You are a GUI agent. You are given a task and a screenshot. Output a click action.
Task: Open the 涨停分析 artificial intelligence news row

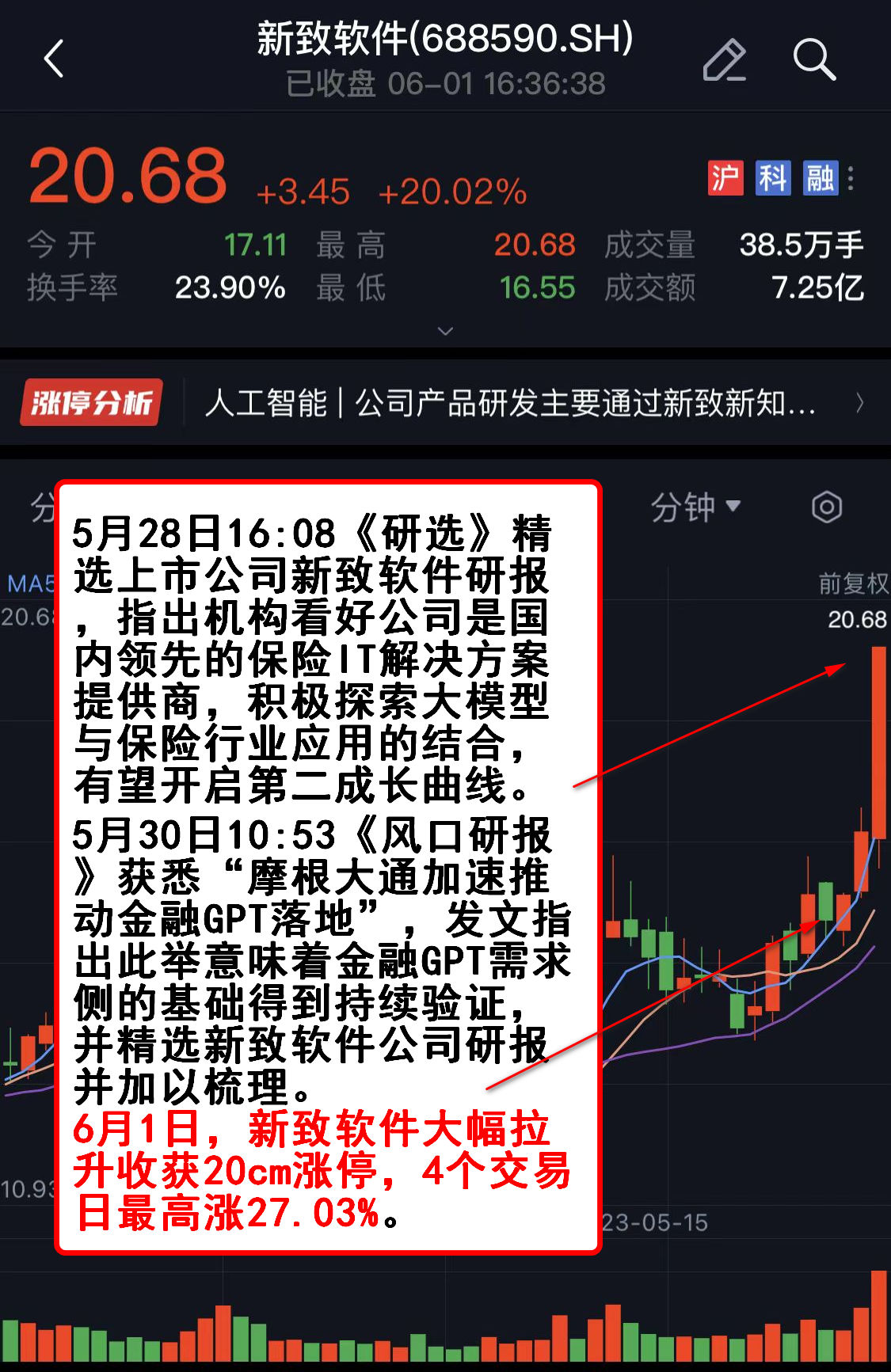coord(508,404)
